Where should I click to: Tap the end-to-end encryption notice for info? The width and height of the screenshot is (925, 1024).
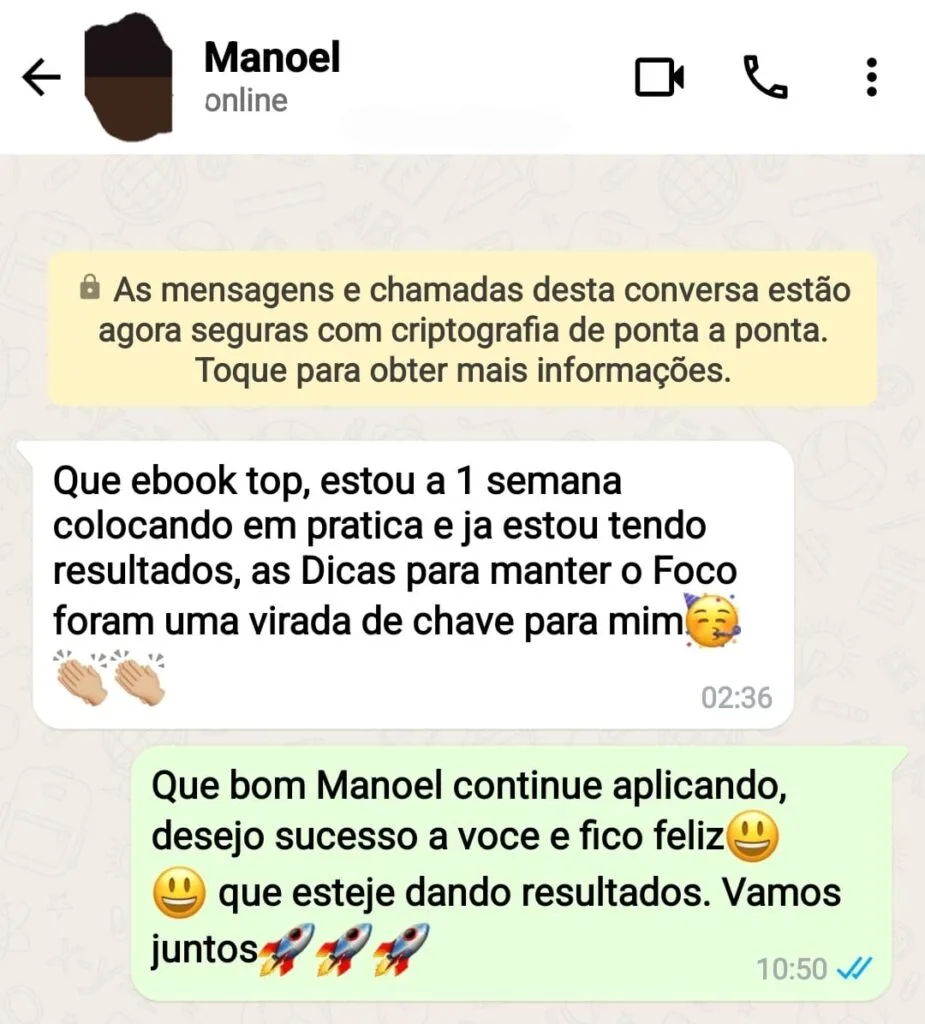click(x=462, y=330)
